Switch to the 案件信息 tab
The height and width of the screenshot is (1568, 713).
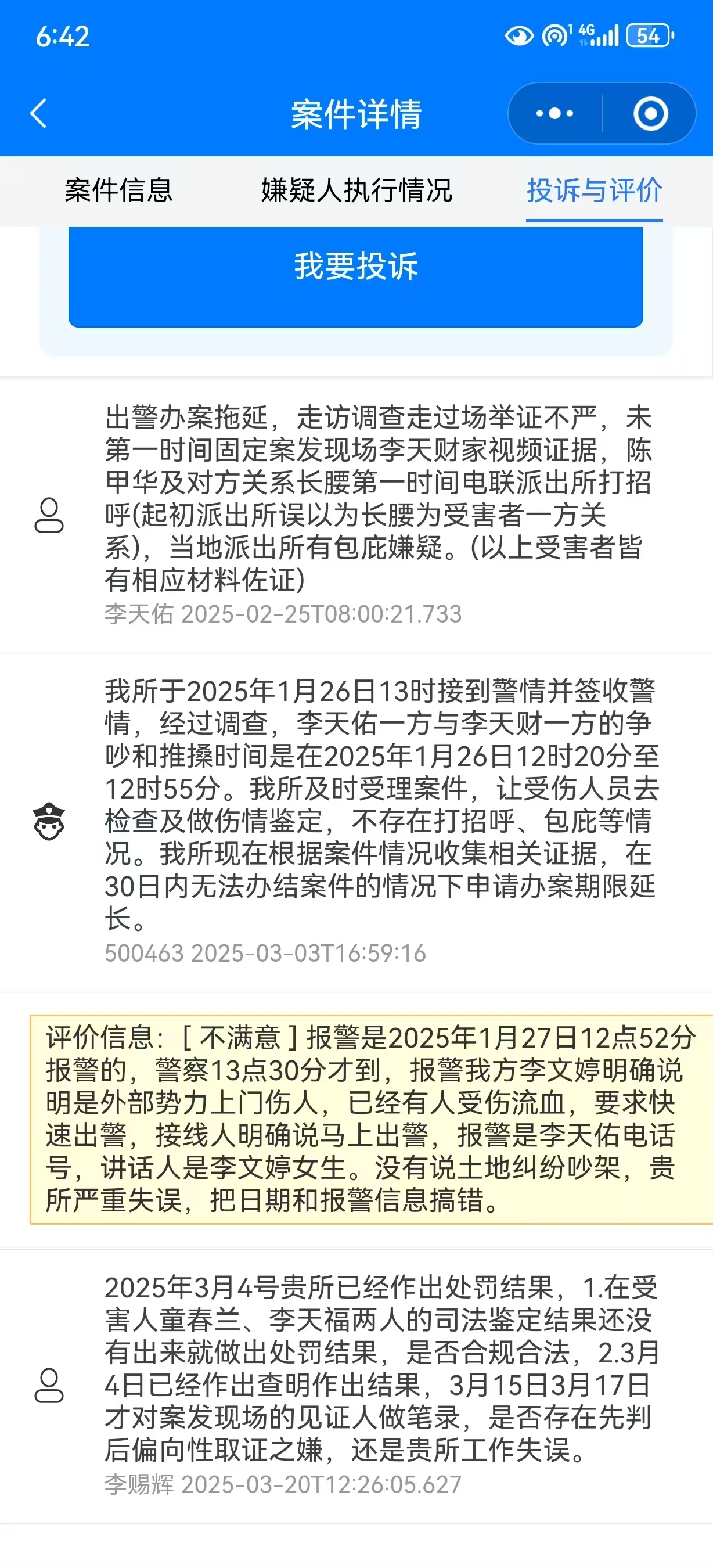point(119,190)
